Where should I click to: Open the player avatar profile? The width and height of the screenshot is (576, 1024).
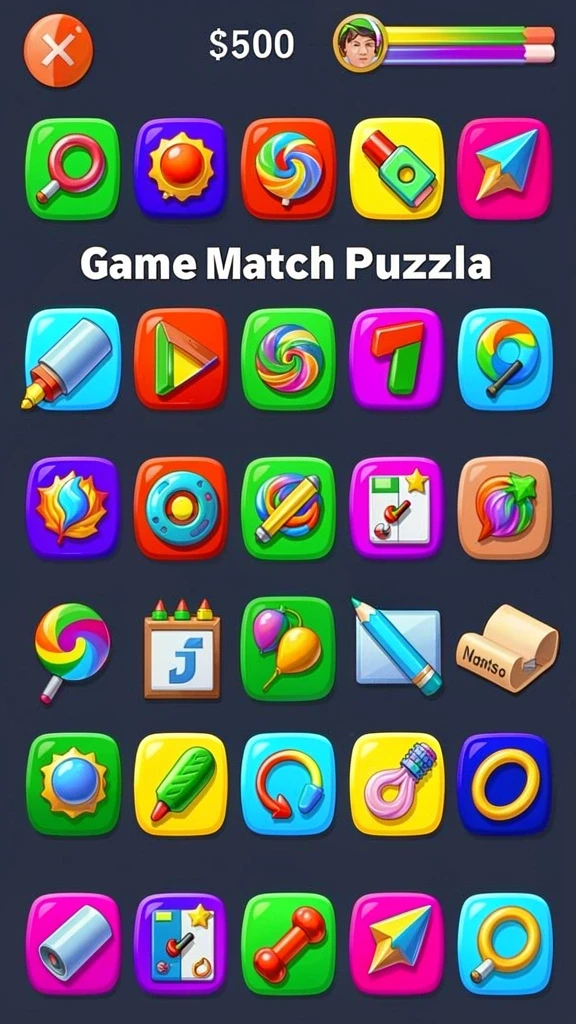pos(360,44)
